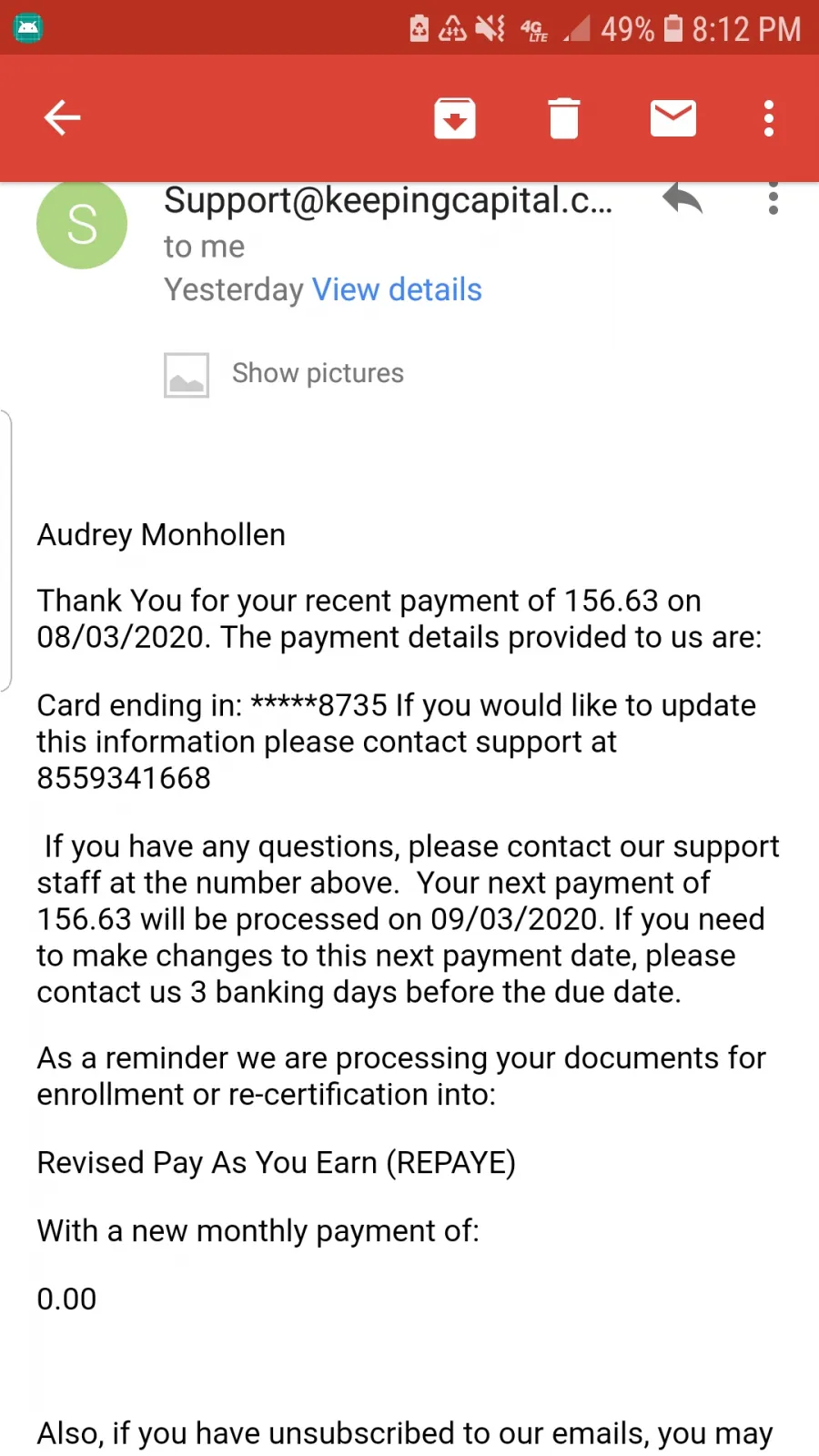Tap View details link
The image size is (819, 1456).
(397, 289)
